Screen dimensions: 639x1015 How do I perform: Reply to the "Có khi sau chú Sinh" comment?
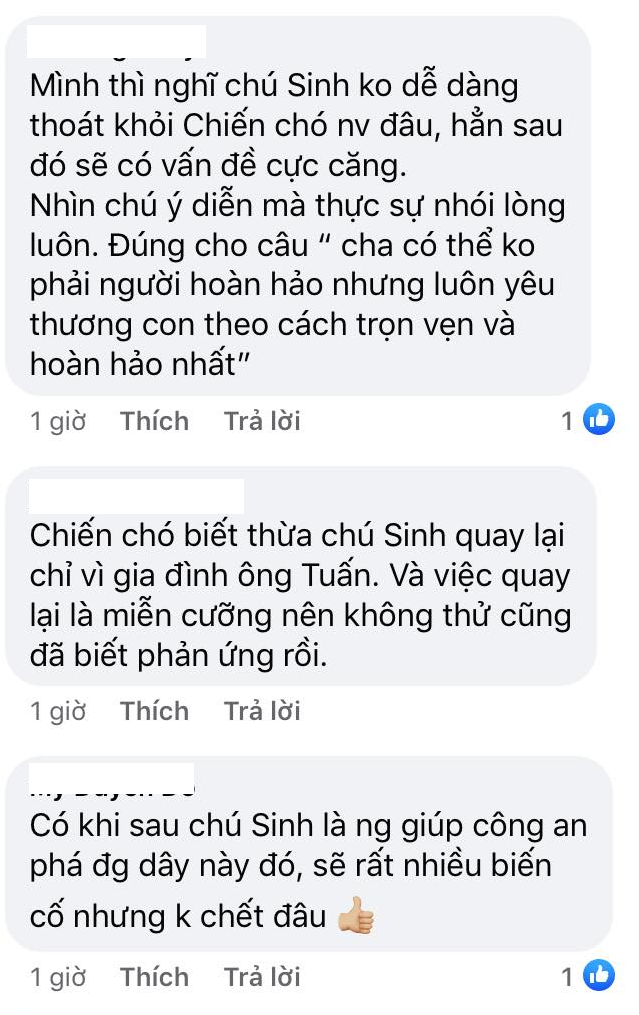click(262, 977)
